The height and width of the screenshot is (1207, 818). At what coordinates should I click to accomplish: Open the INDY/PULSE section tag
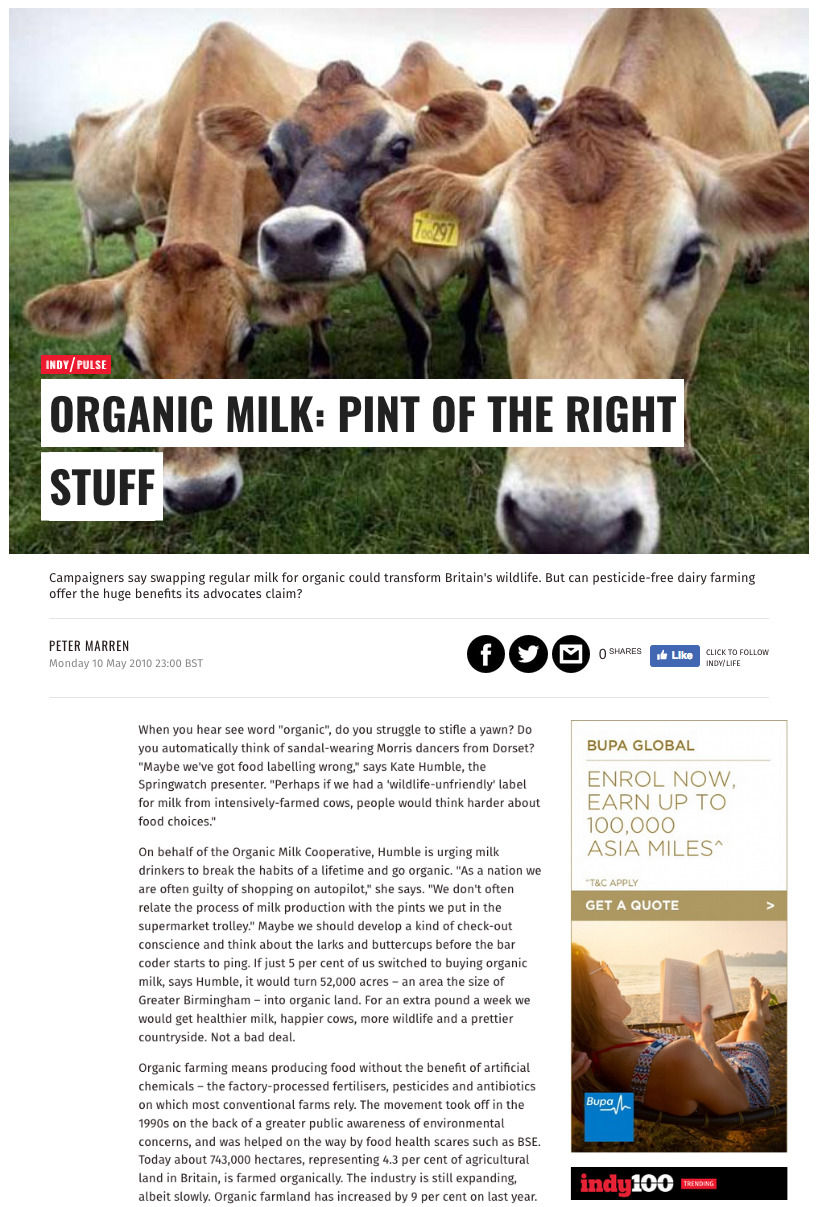[x=76, y=365]
